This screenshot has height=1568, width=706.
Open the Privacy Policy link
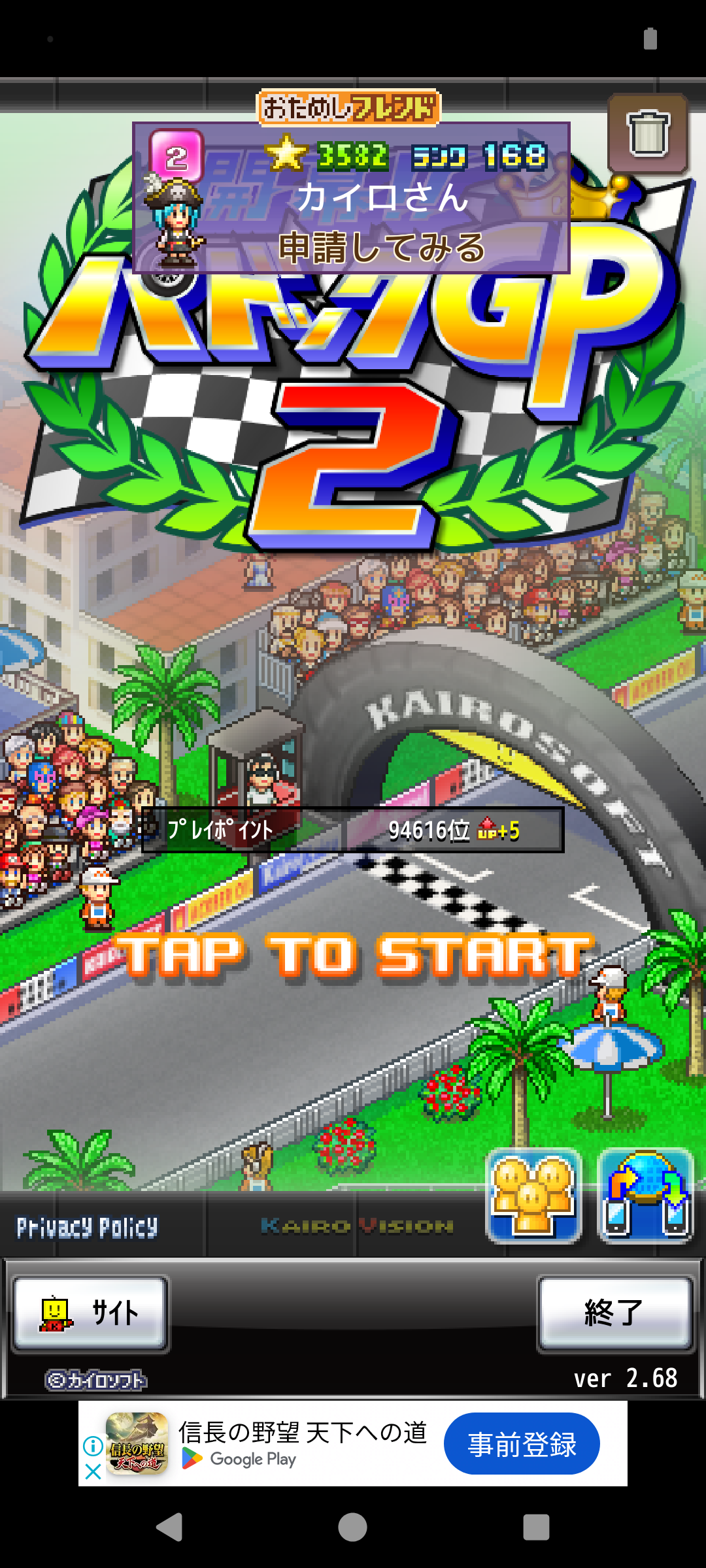87,1228
